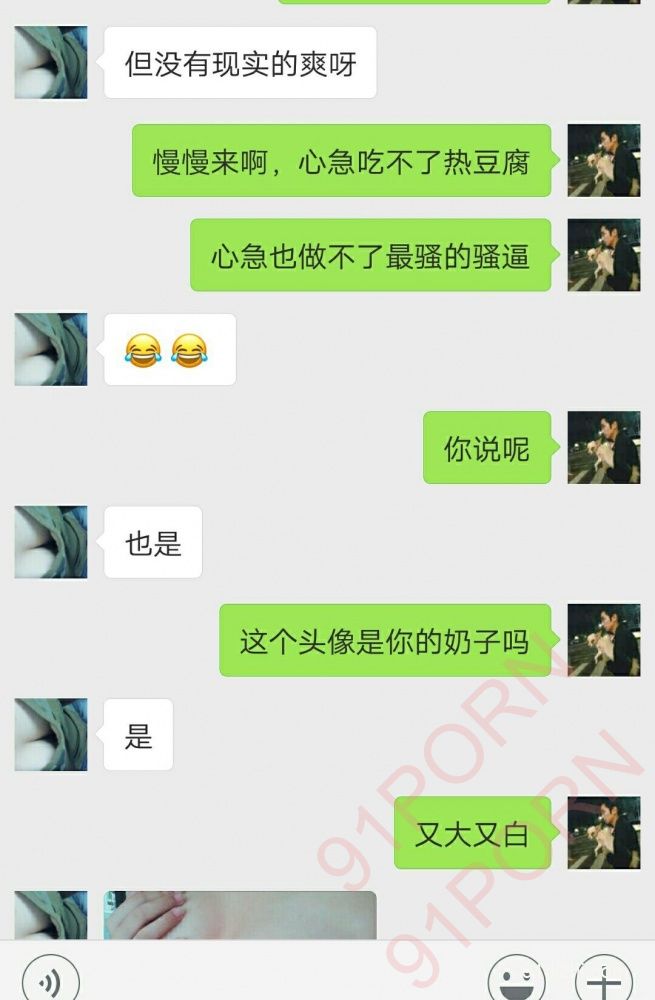Open contact avatar next to 也是
Screen dimensions: 655x1000
(x=51, y=542)
